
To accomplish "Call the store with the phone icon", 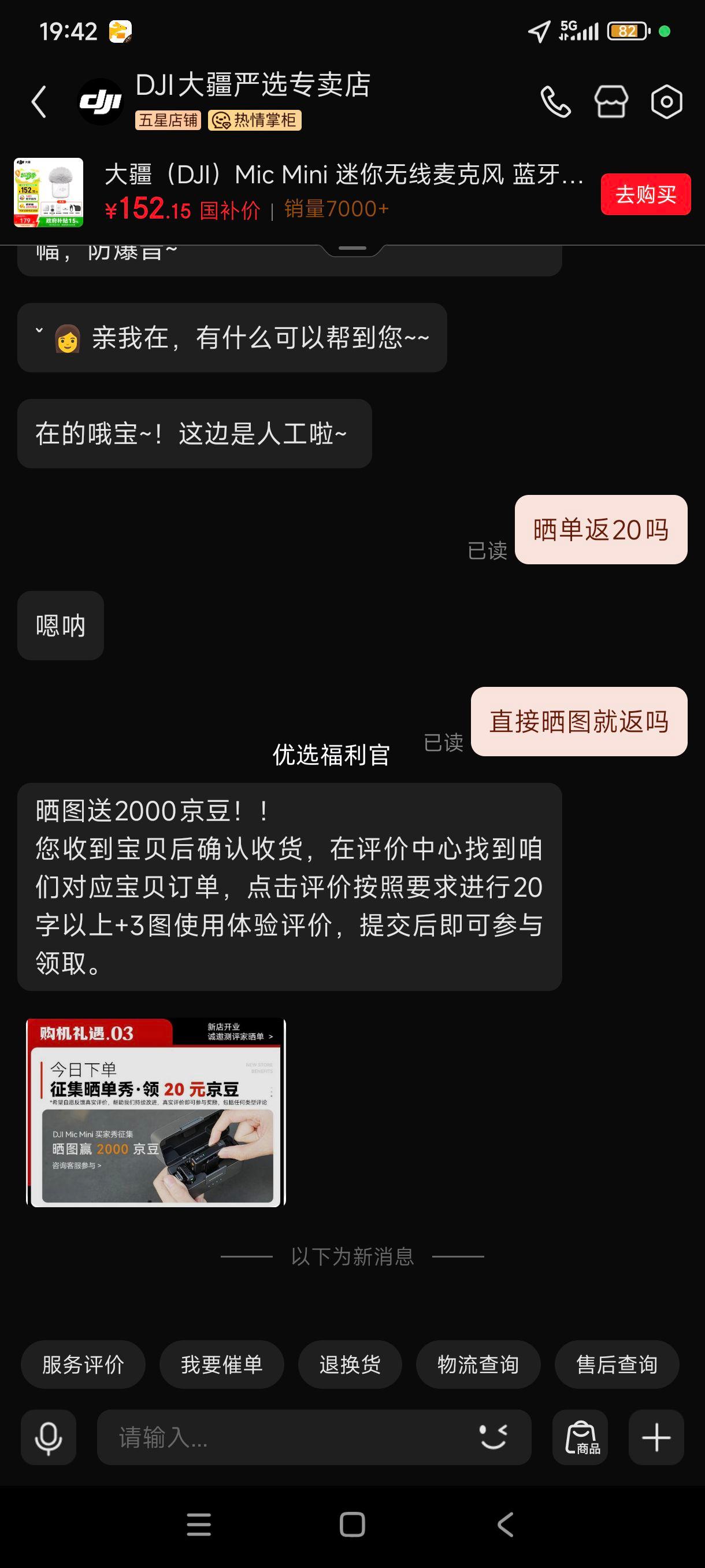I will [x=555, y=102].
